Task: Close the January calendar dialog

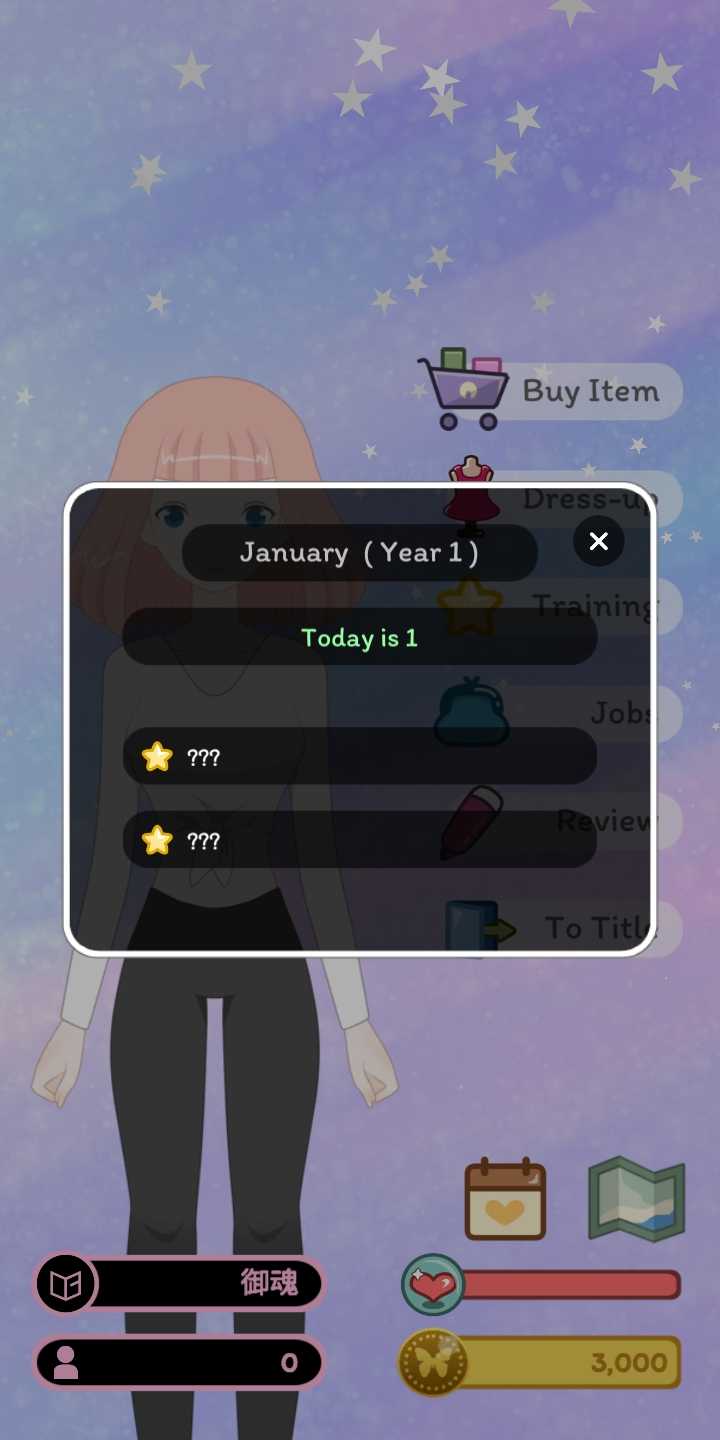Action: coord(598,541)
